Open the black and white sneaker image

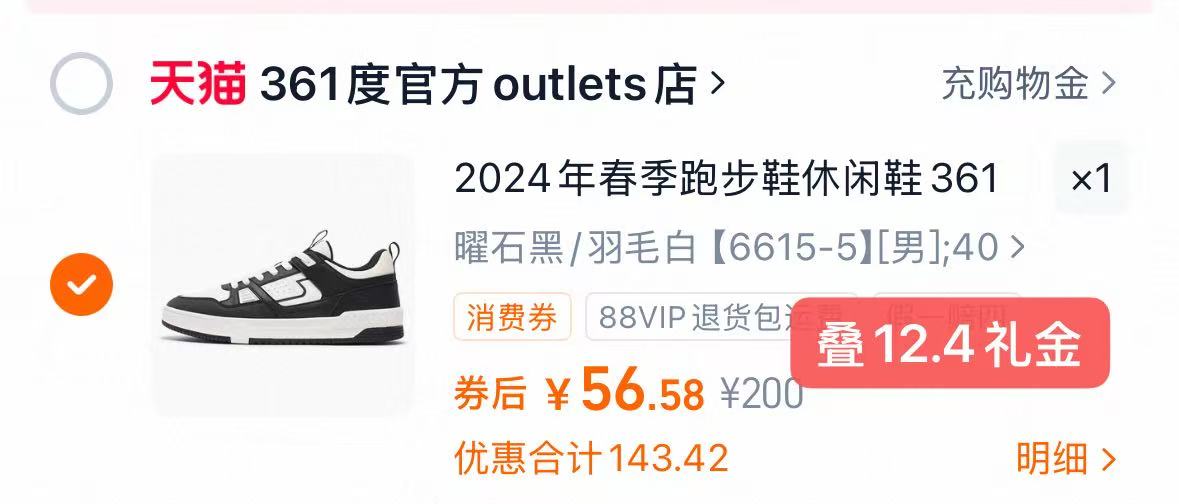282,285
